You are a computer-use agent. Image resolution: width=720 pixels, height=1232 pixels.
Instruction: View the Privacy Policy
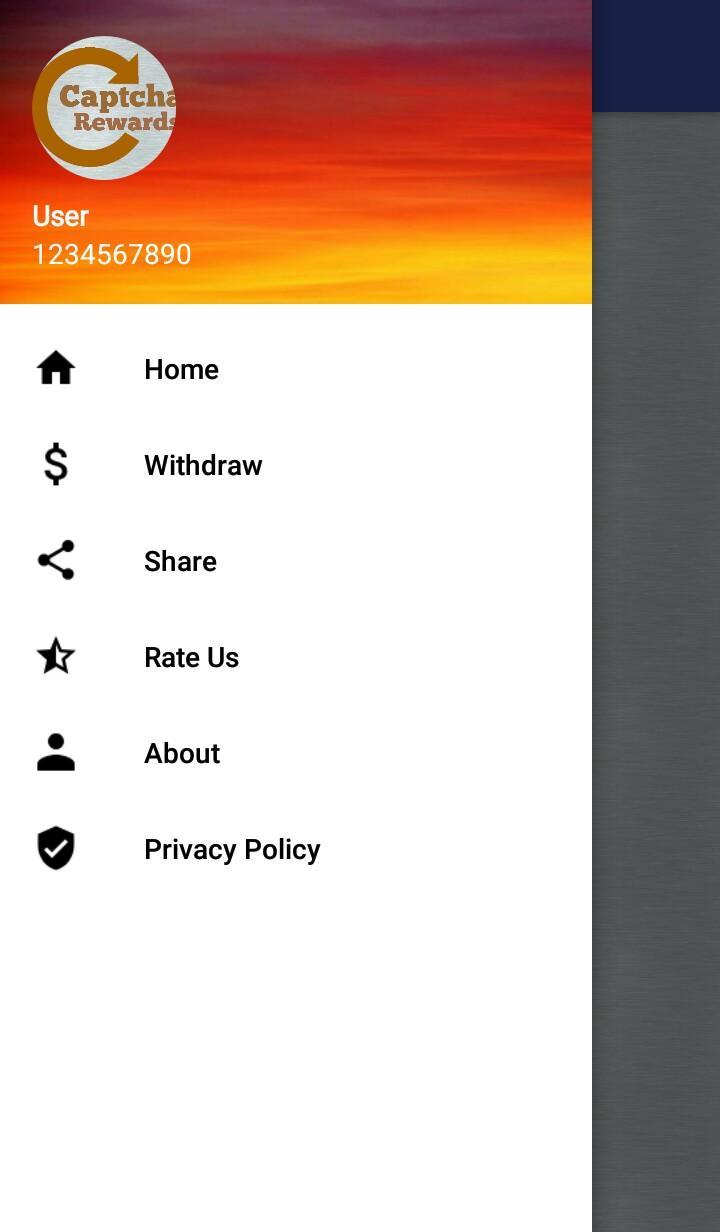pyautogui.click(x=231, y=849)
